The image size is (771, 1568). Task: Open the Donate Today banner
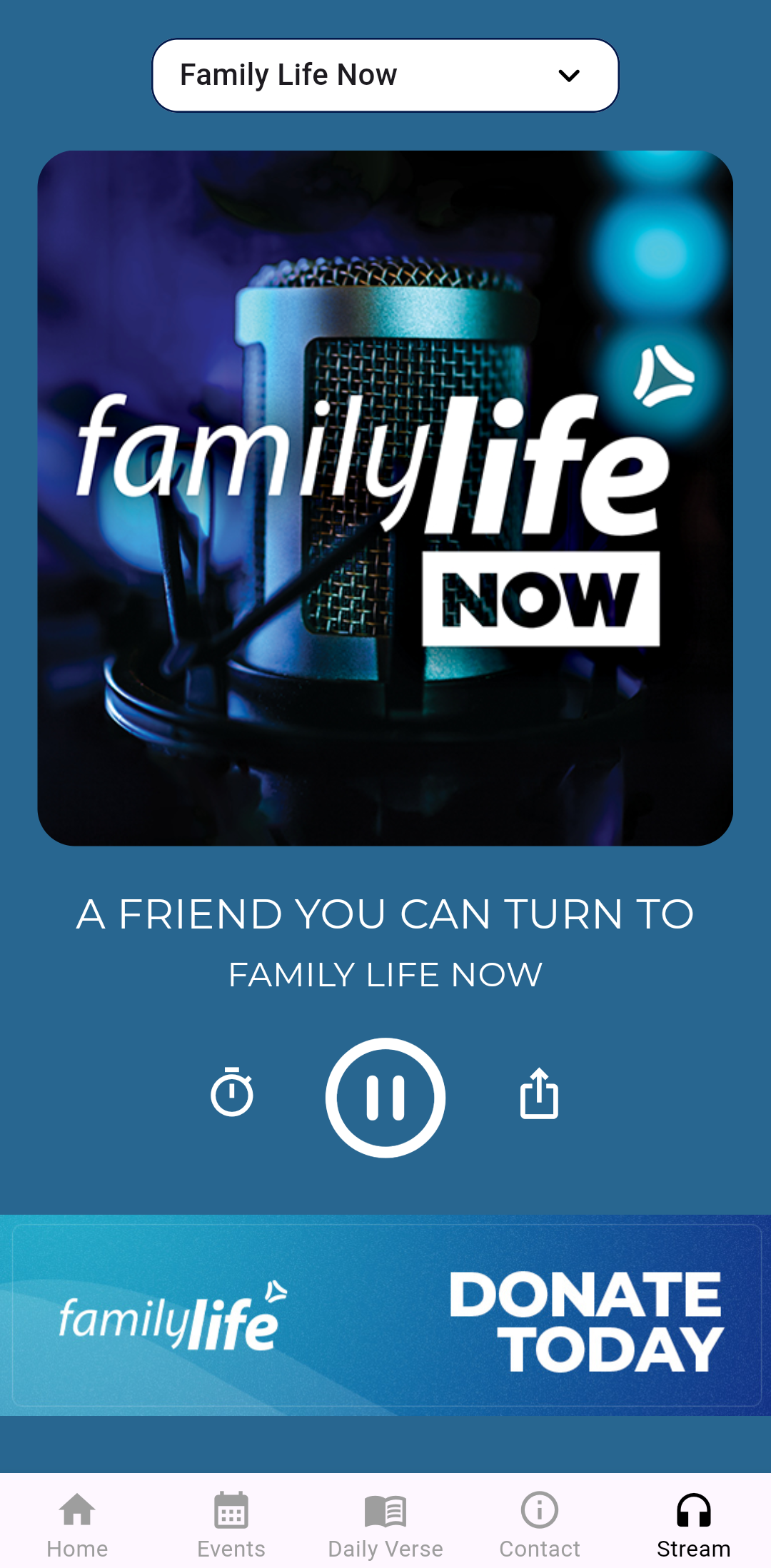(x=385, y=1315)
